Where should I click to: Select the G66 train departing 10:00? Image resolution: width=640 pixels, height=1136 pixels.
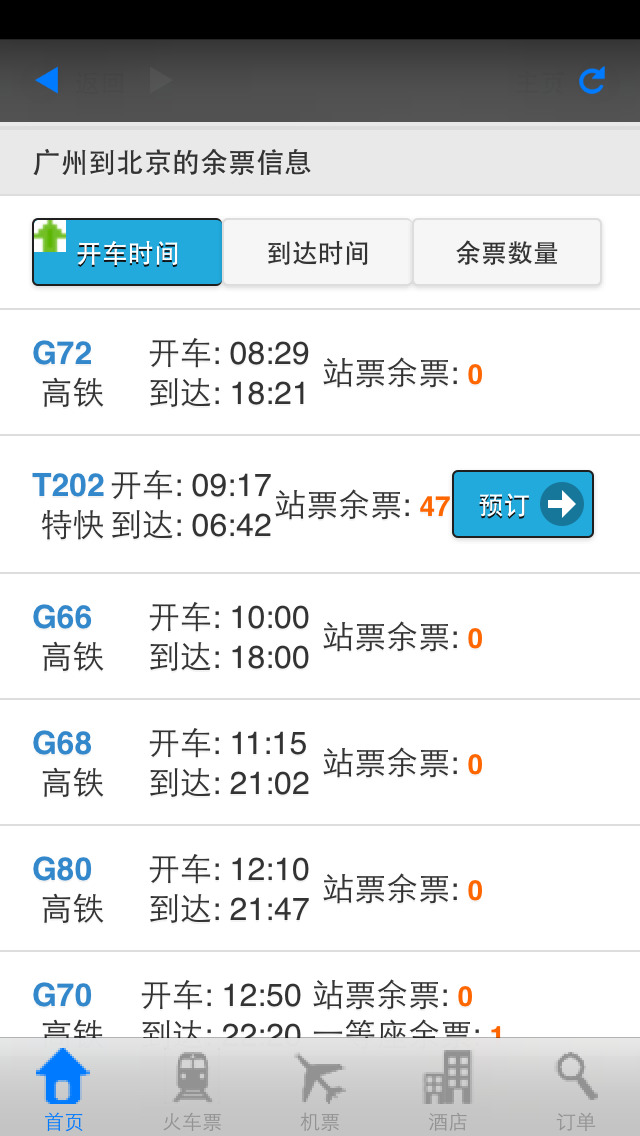[x=320, y=637]
